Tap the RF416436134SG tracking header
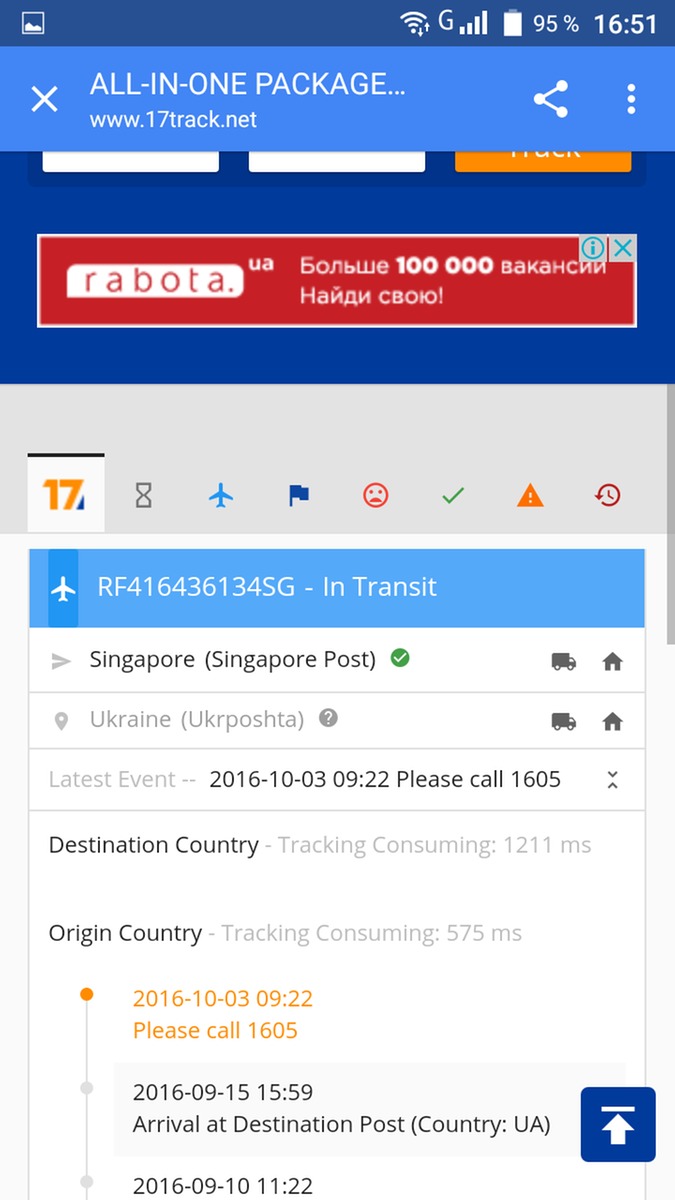 click(337, 587)
